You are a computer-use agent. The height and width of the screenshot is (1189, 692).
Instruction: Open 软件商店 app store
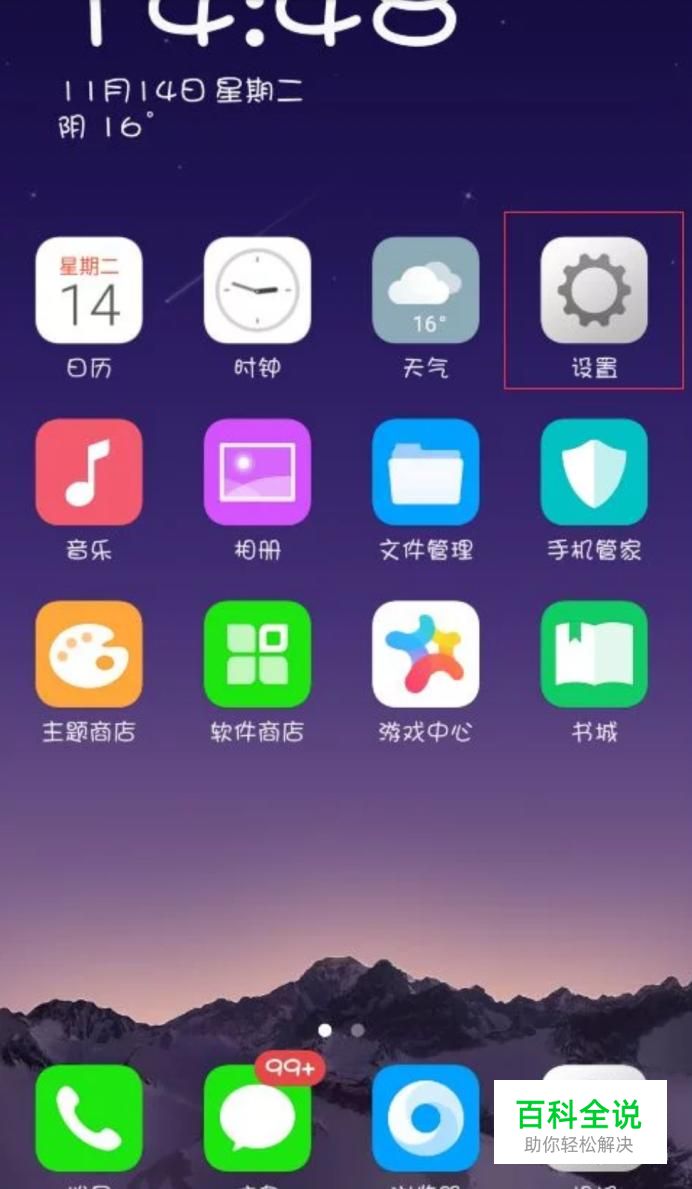click(257, 654)
